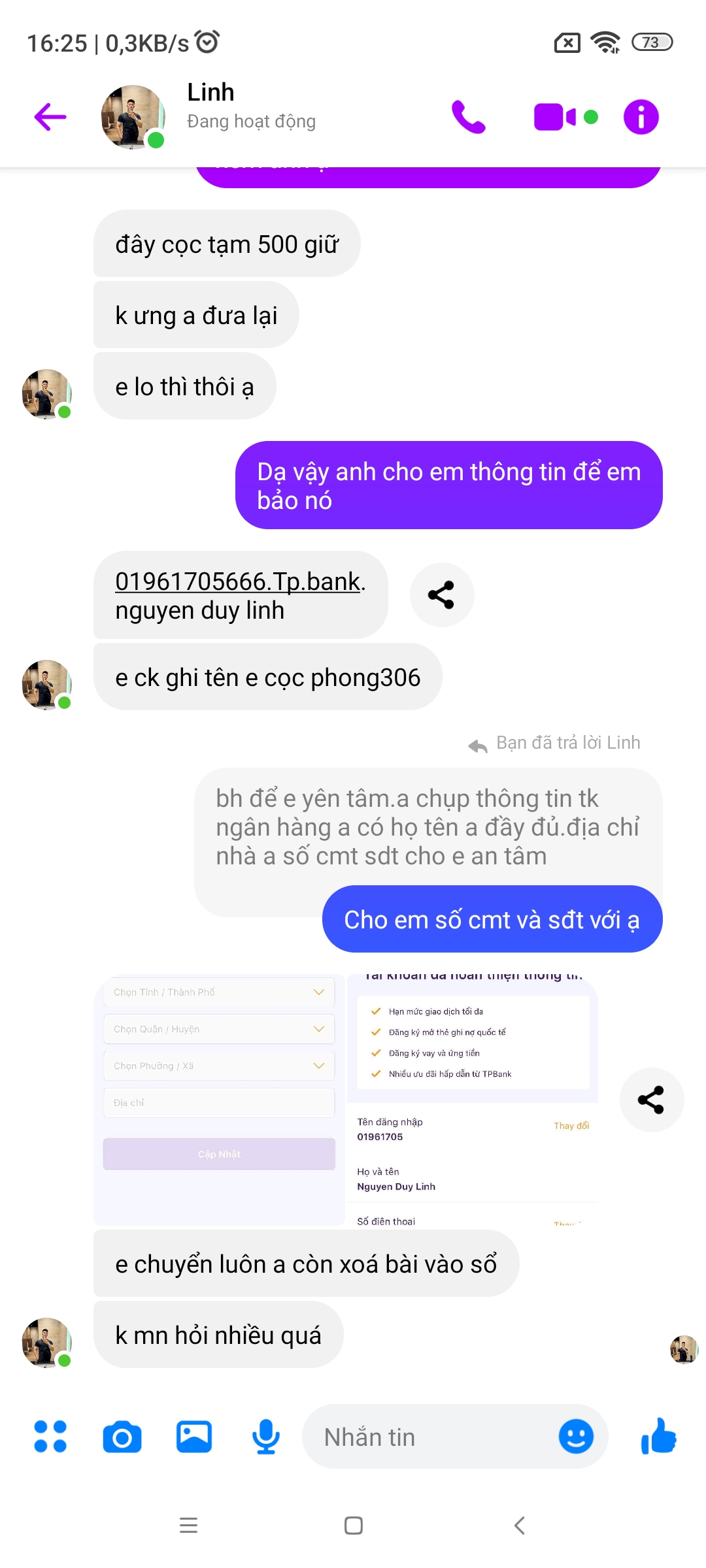This screenshot has height=1568, width=706.
Task: Tap the system back button
Action: pos(520,1526)
